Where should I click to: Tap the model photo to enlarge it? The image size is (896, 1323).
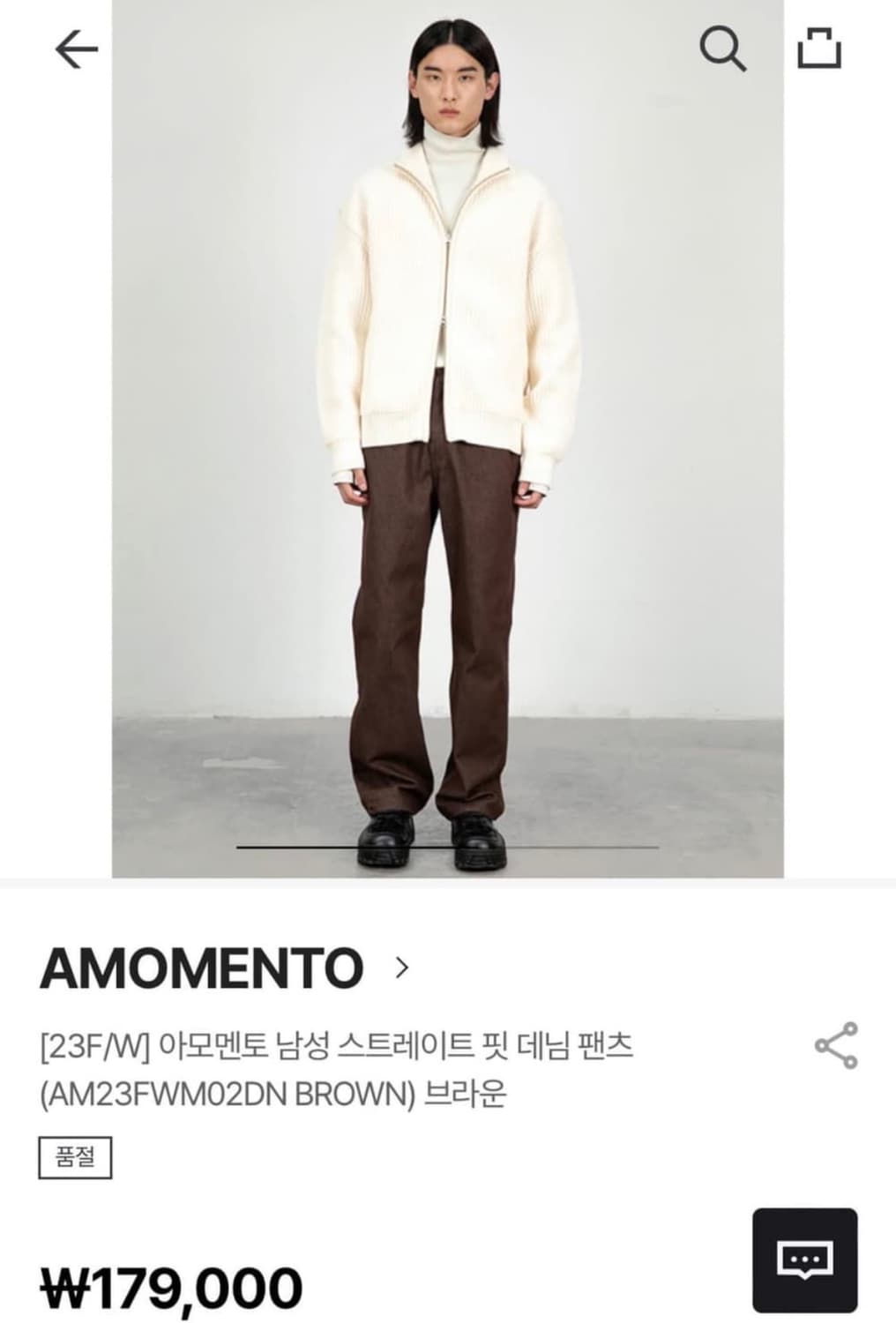(x=448, y=441)
